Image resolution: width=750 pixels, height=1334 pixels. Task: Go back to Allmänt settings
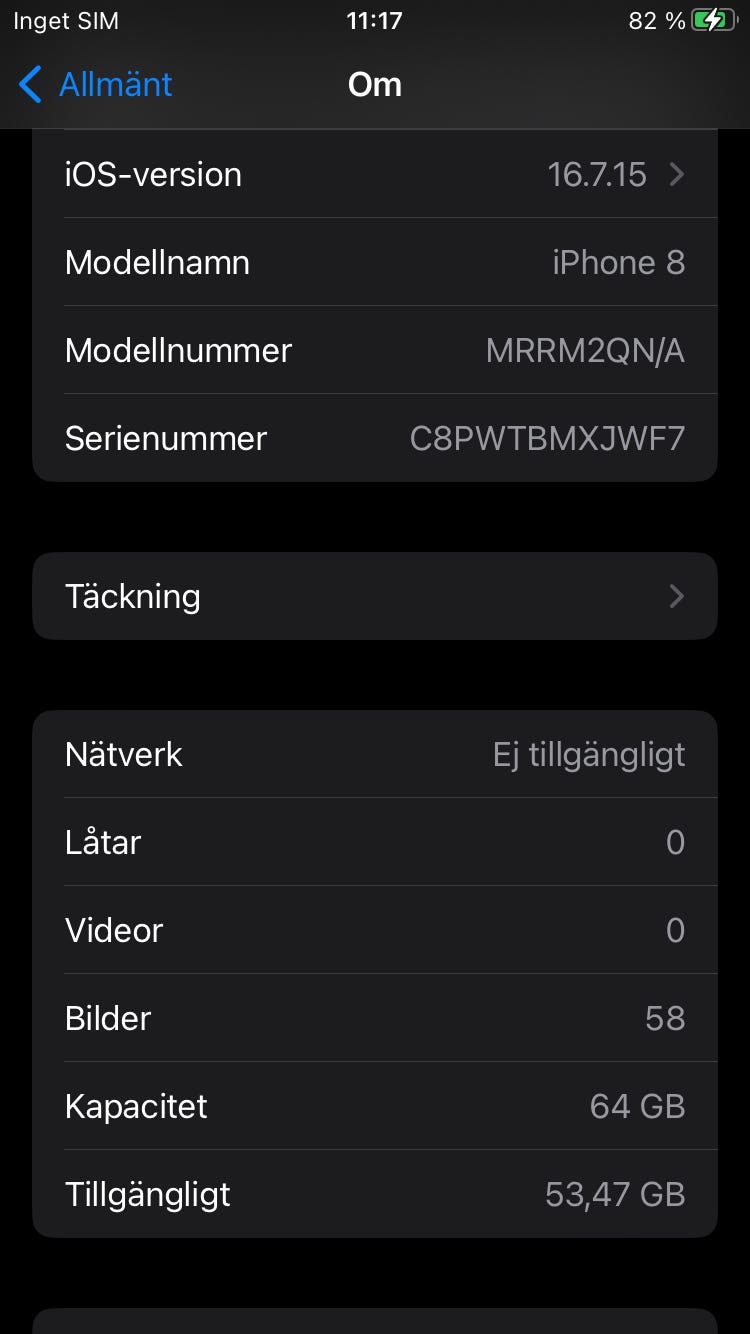pyautogui.click(x=96, y=85)
